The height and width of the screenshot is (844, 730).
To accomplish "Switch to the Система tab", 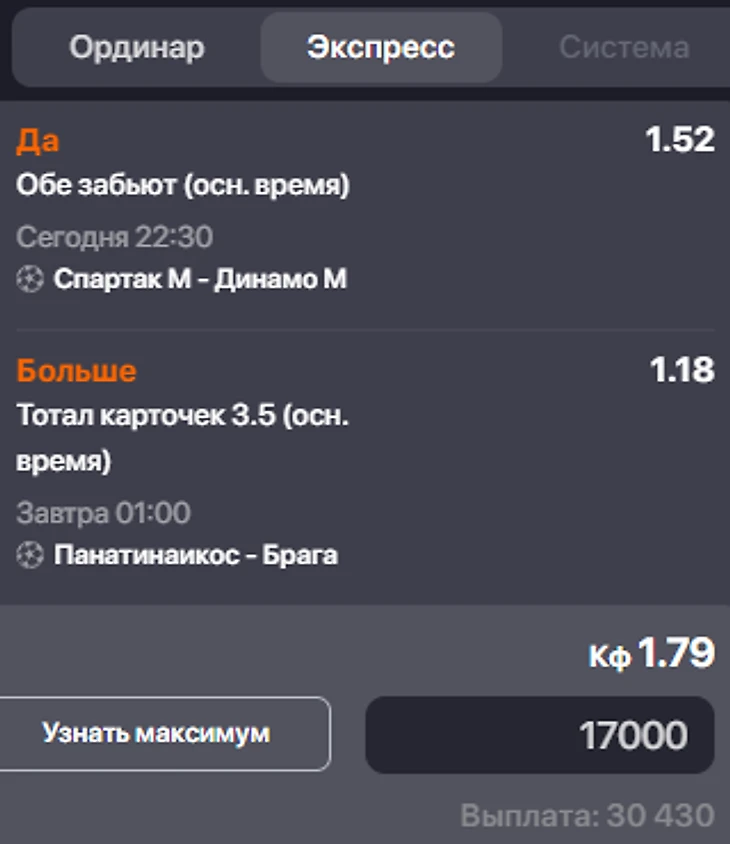I will (x=623, y=47).
